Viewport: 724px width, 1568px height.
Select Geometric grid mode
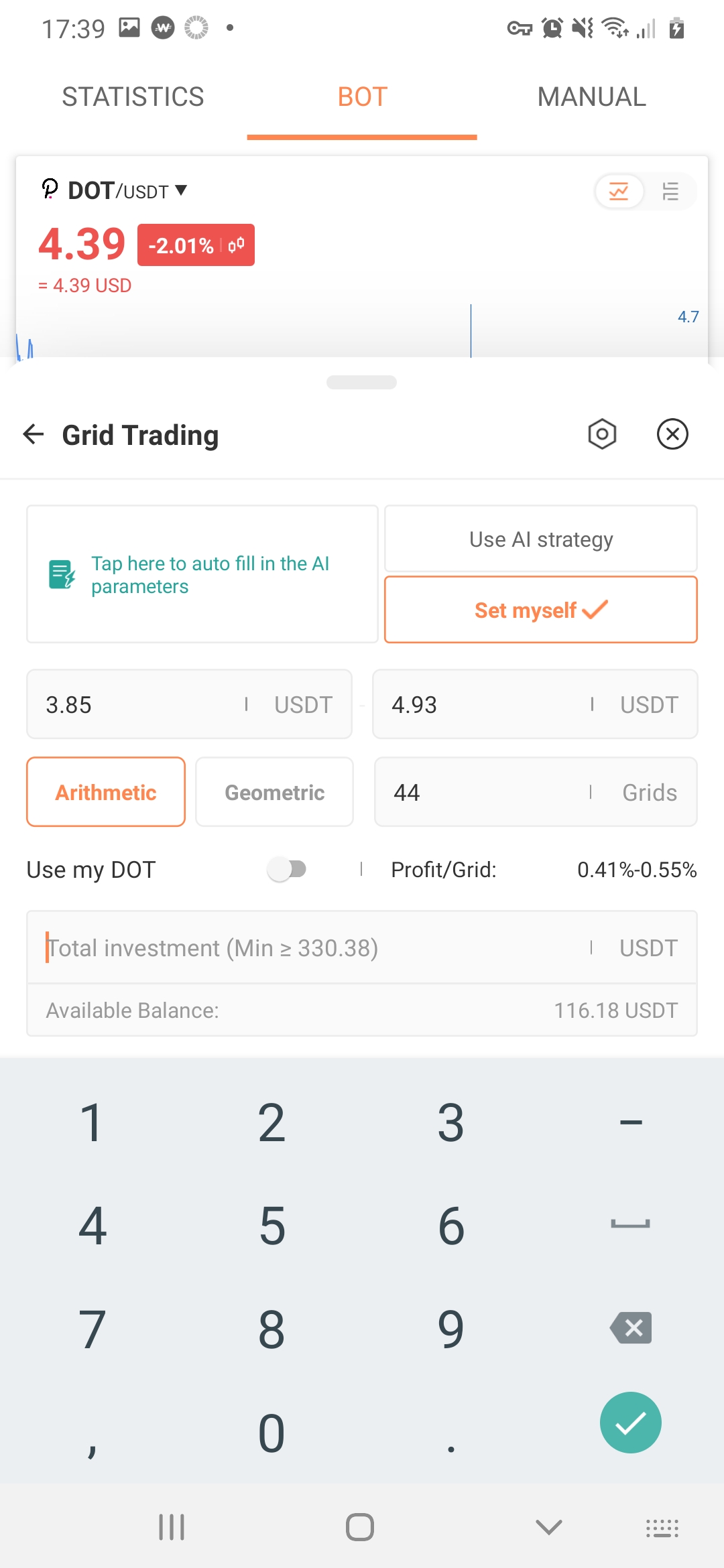(x=275, y=792)
